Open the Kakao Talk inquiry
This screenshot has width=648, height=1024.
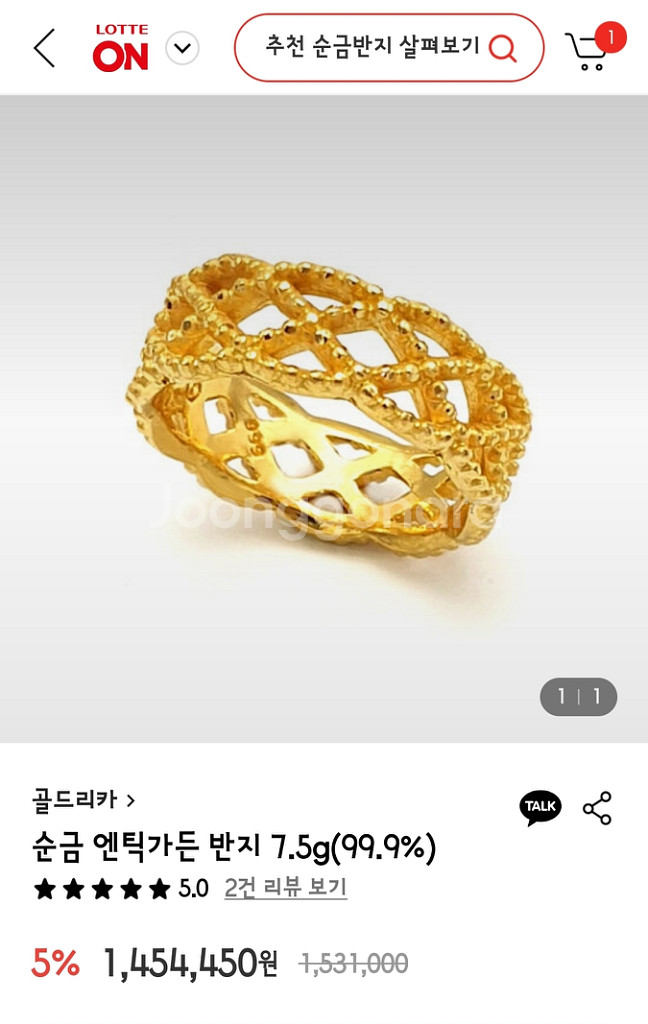(x=540, y=807)
